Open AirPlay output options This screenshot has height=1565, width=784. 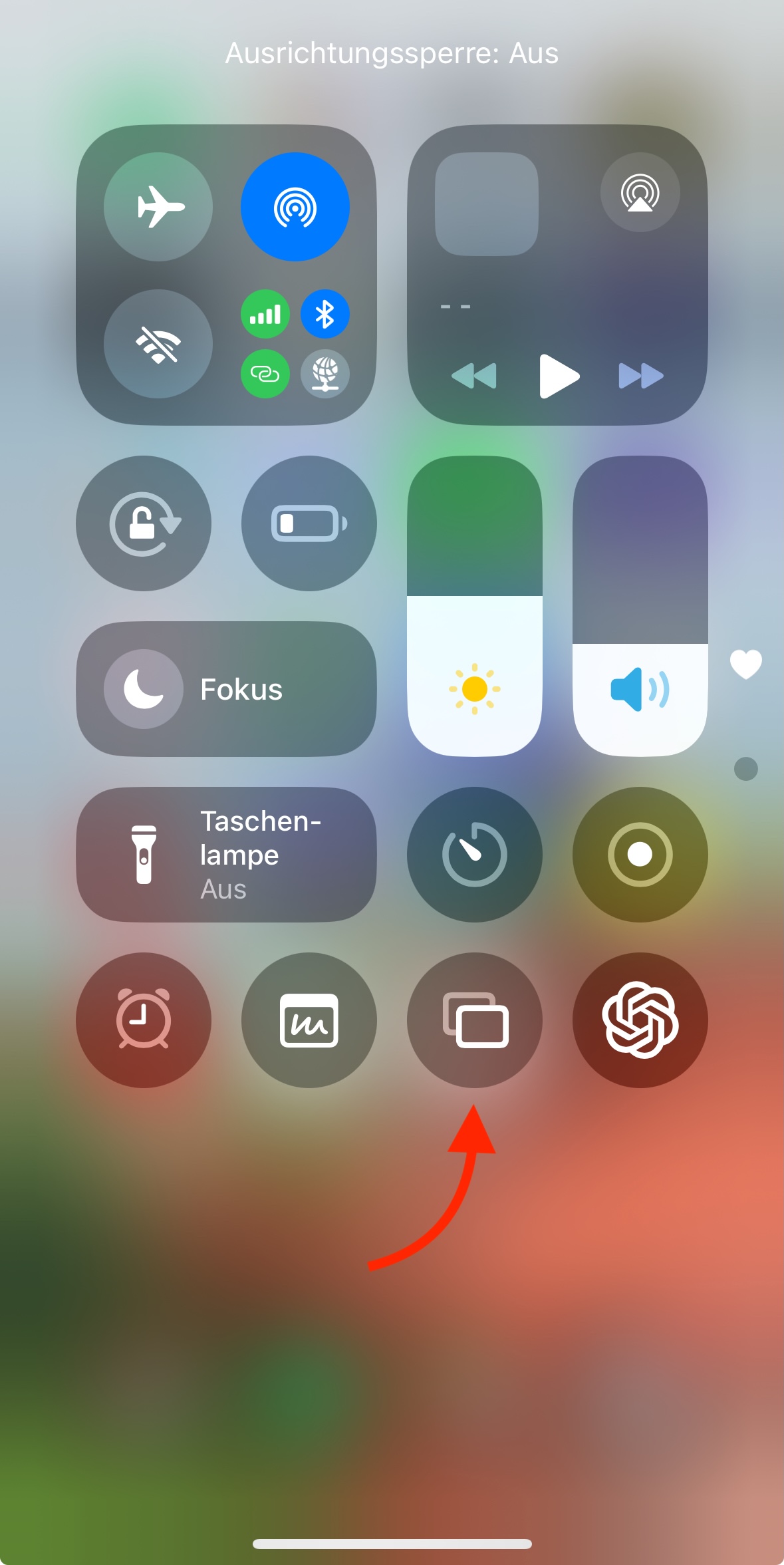(640, 193)
